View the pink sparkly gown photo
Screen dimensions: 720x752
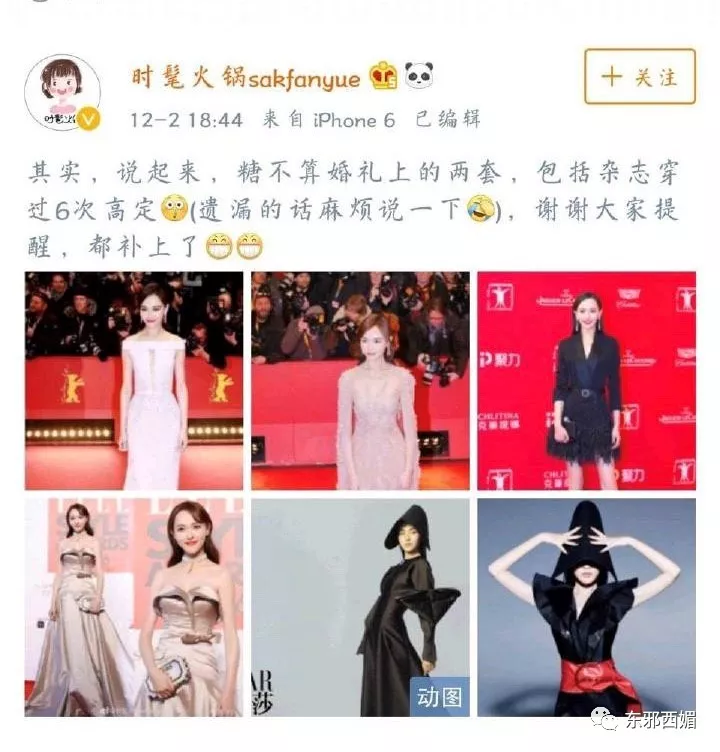coord(360,380)
